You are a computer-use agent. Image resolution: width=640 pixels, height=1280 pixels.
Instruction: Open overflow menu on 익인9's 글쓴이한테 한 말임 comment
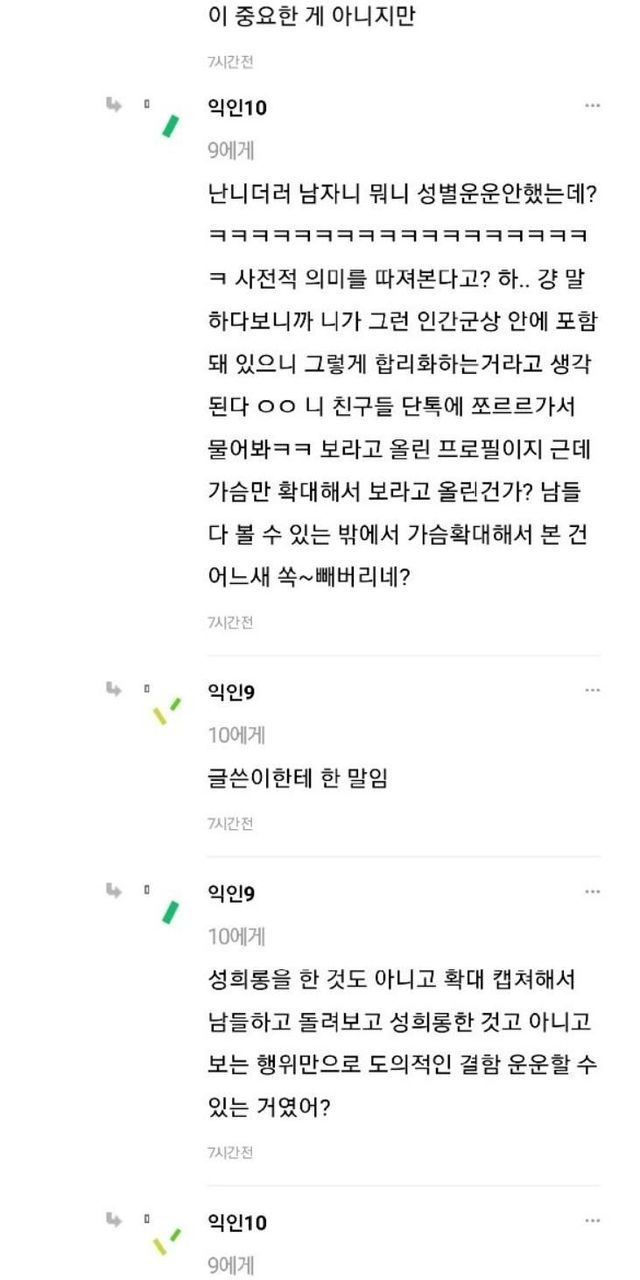pos(592,690)
